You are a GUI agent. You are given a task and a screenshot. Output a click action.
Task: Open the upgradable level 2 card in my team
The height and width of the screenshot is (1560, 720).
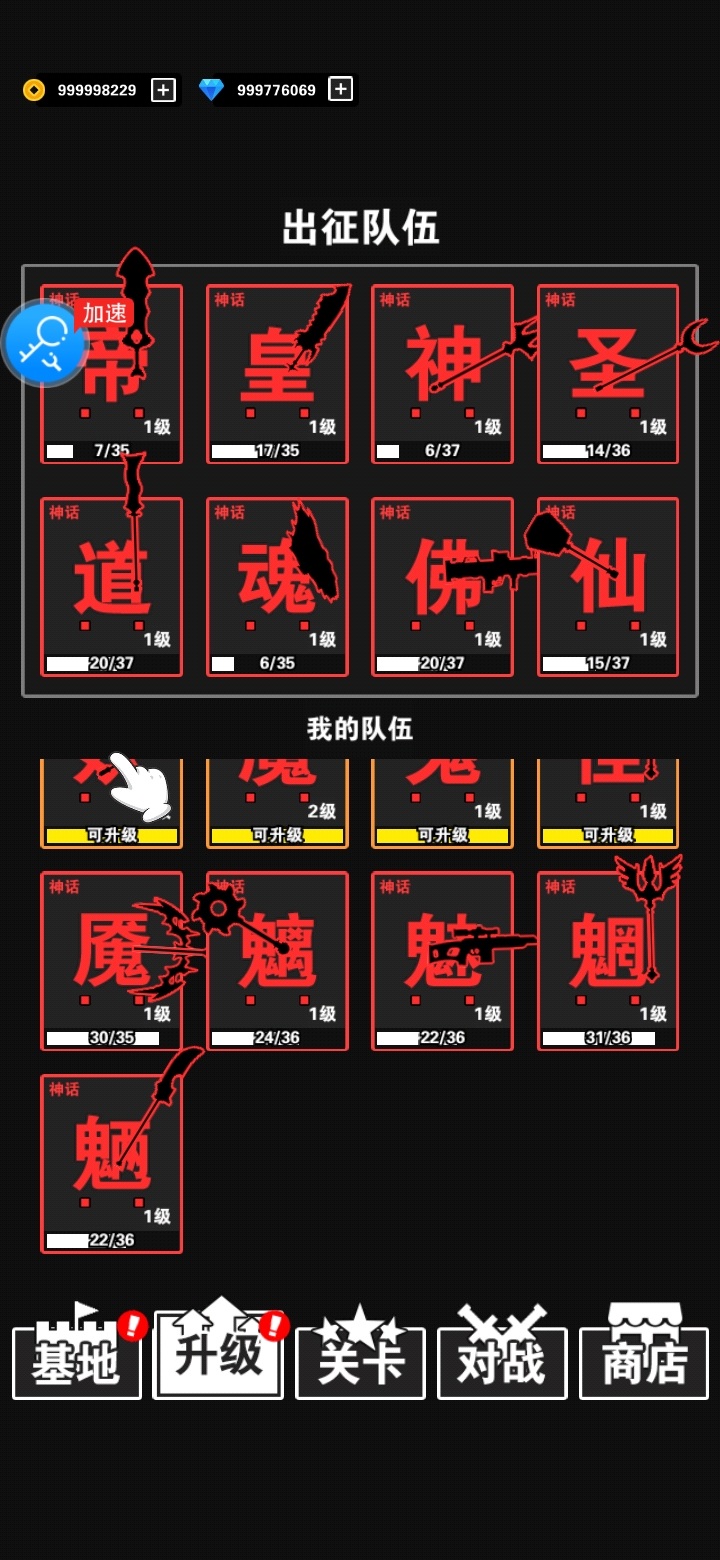click(277, 803)
